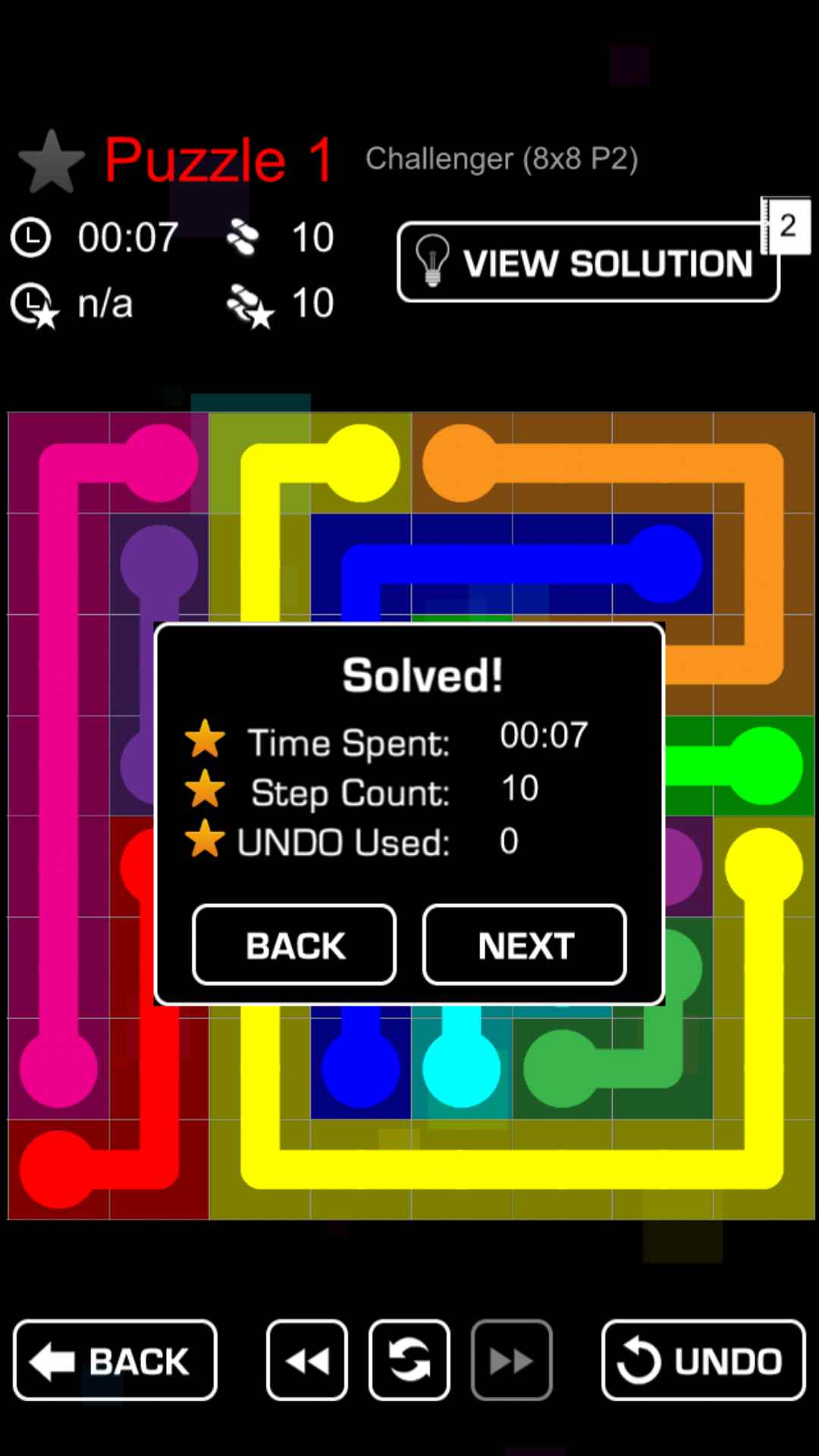Restart the puzzle with the refresh icon
The height and width of the screenshot is (1456, 819).
pyautogui.click(x=409, y=1360)
